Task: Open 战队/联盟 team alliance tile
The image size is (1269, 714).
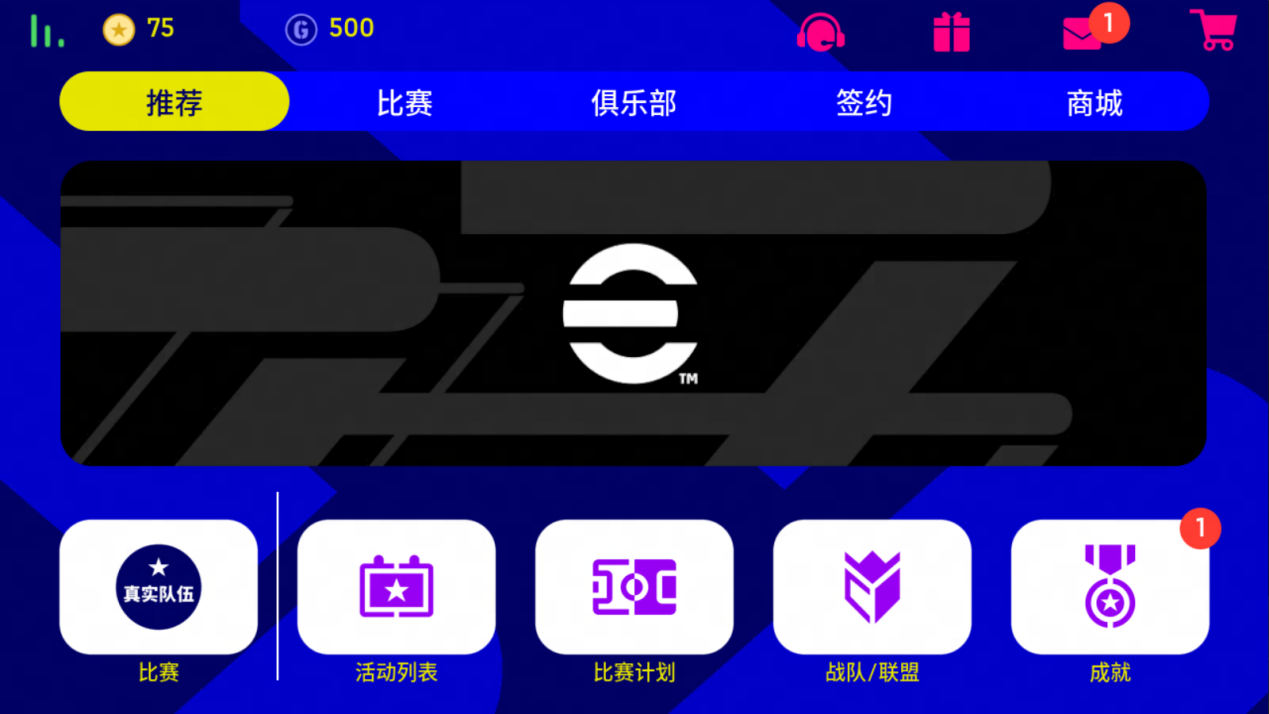Action: pos(872,587)
